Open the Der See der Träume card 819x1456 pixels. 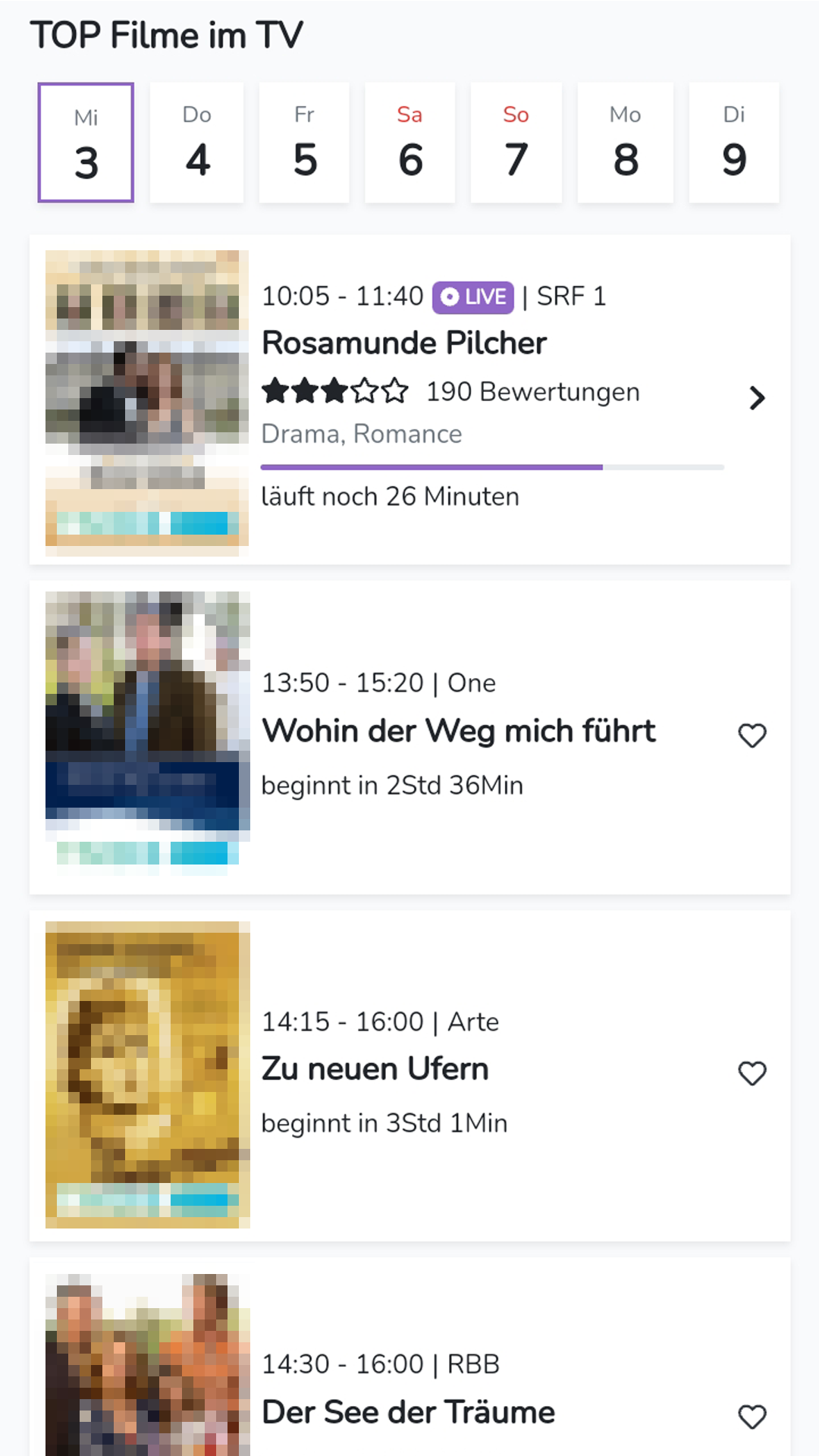tap(408, 1412)
